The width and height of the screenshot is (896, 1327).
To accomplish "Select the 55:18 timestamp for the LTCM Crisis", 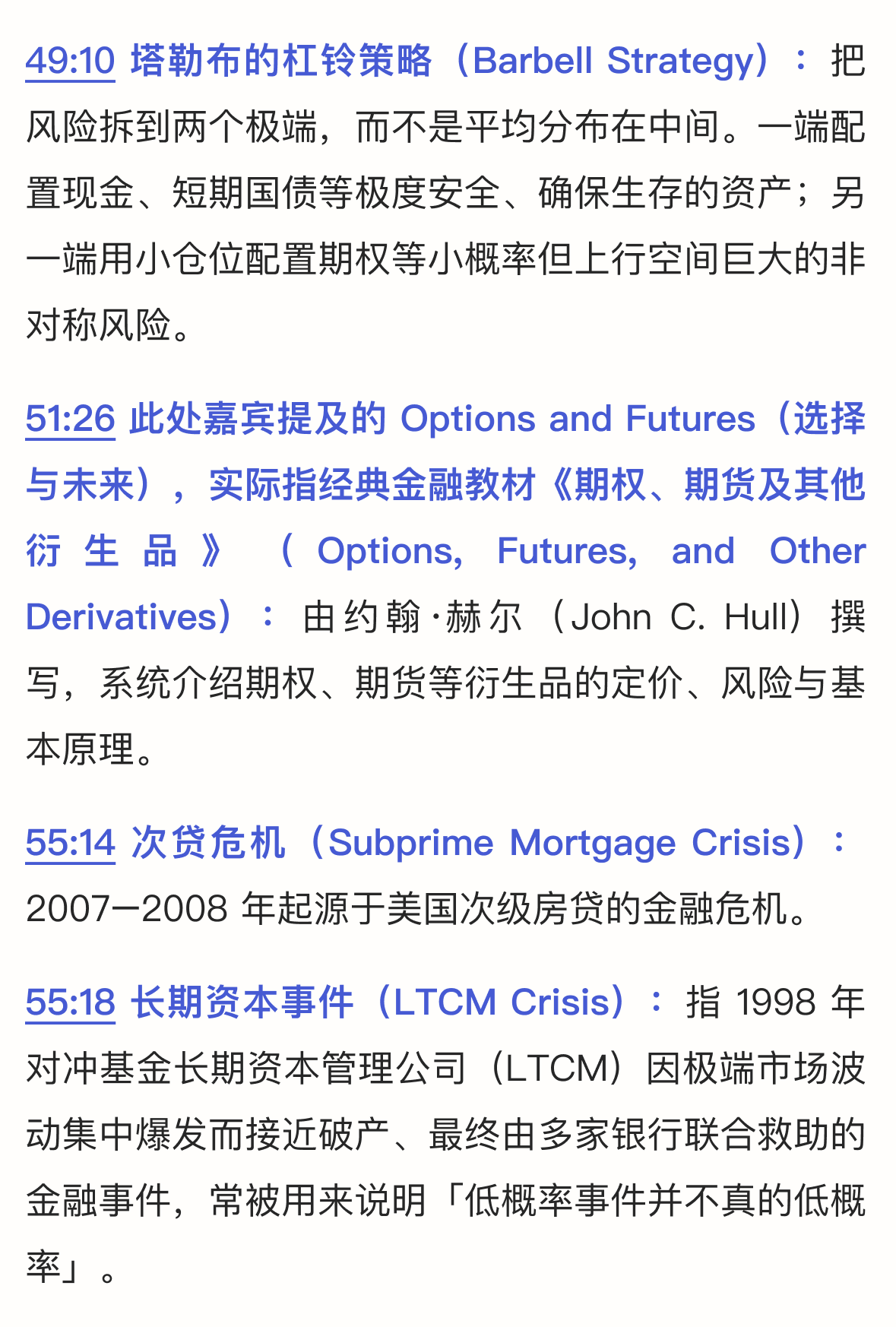I will pos(70,1003).
